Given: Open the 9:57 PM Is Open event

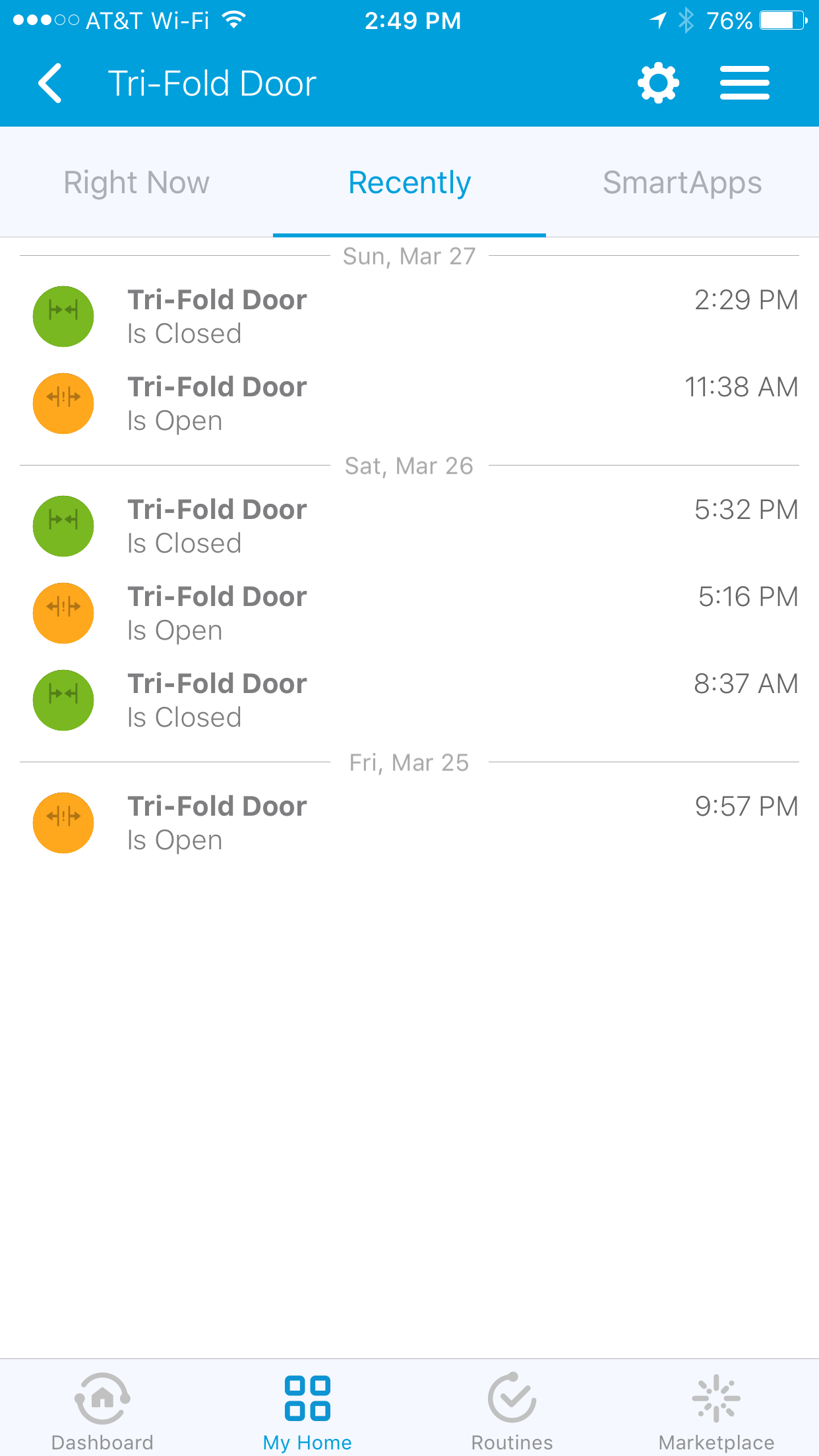Looking at the screenshot, I should [x=409, y=823].
